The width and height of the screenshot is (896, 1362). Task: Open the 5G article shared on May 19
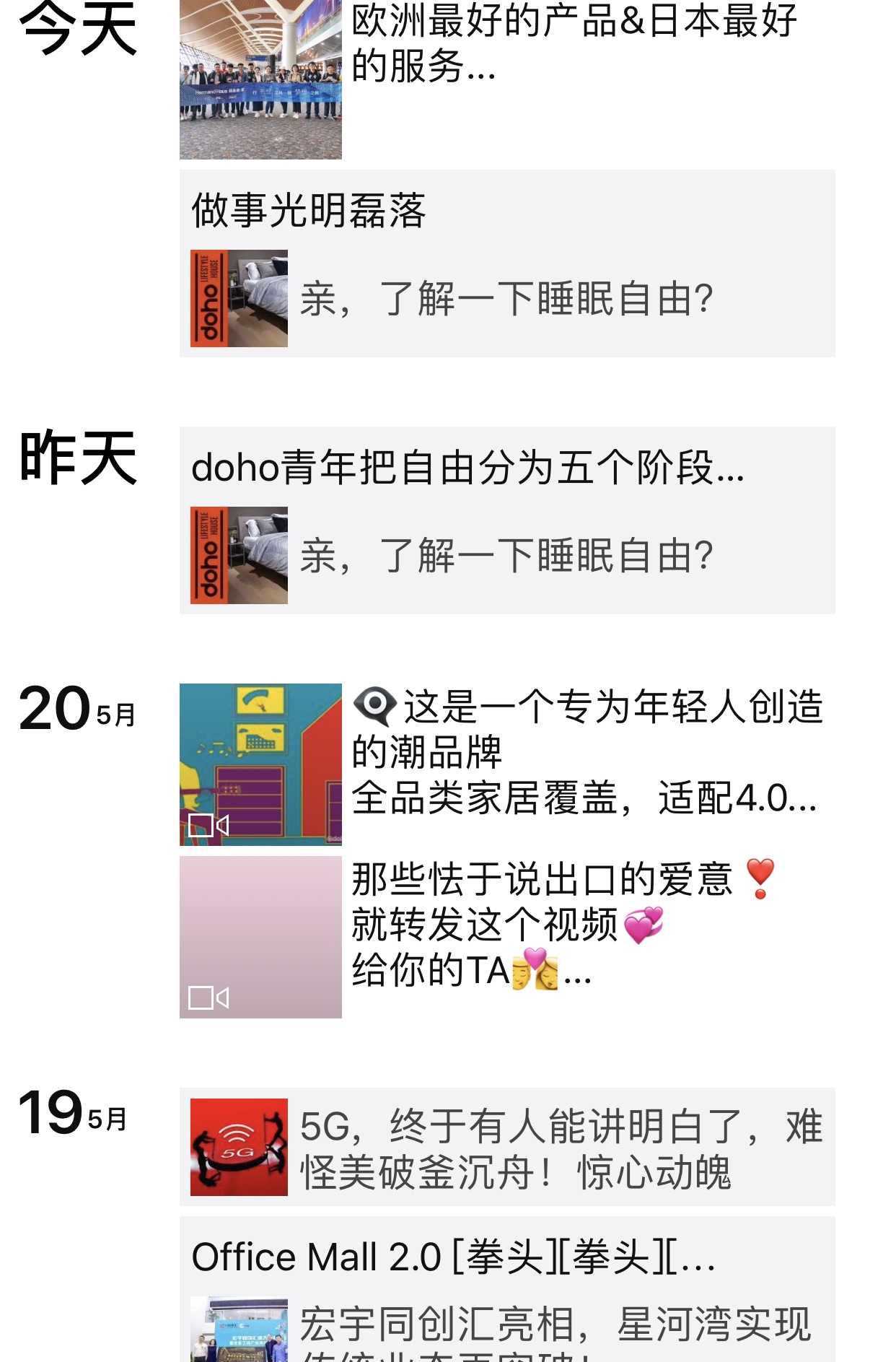[x=506, y=1148]
